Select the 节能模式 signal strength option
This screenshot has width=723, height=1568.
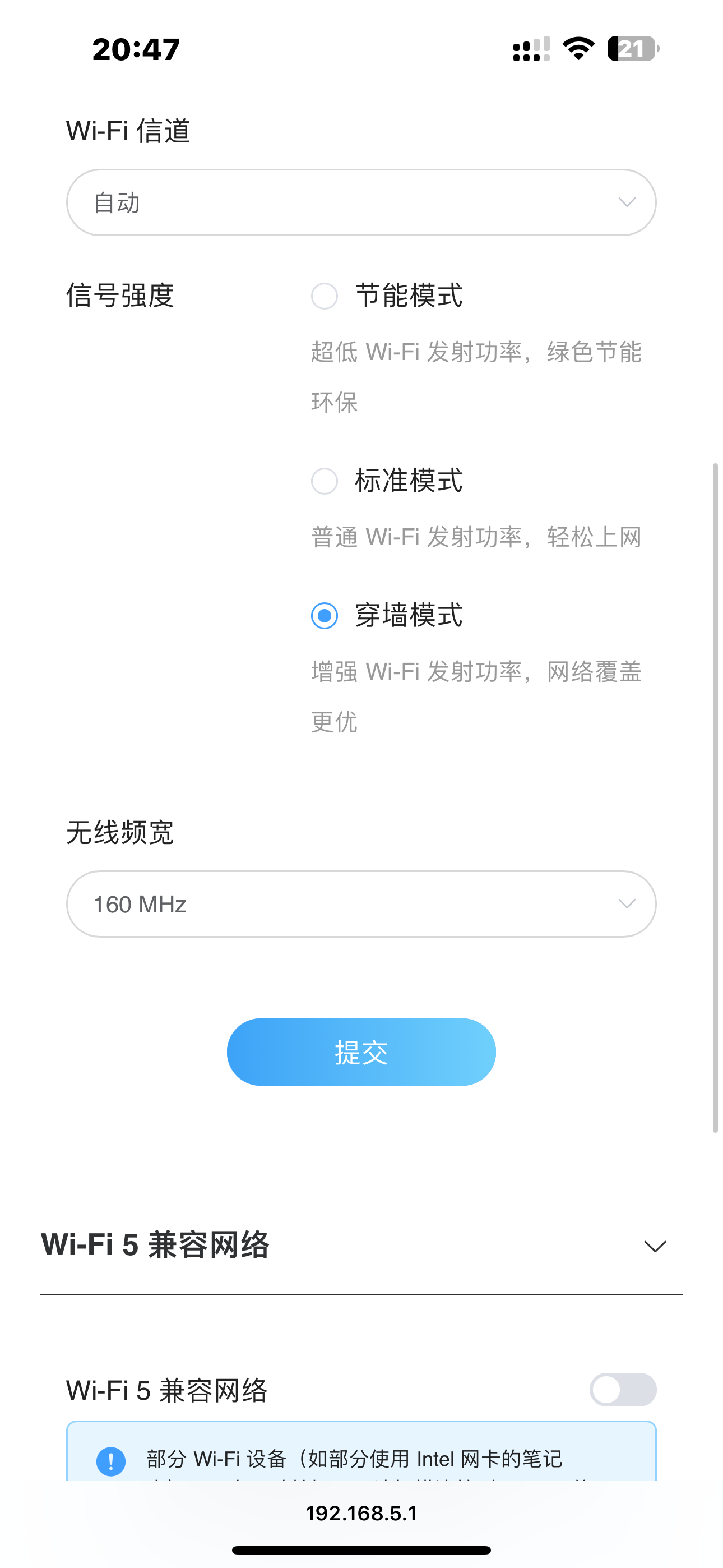point(325,297)
